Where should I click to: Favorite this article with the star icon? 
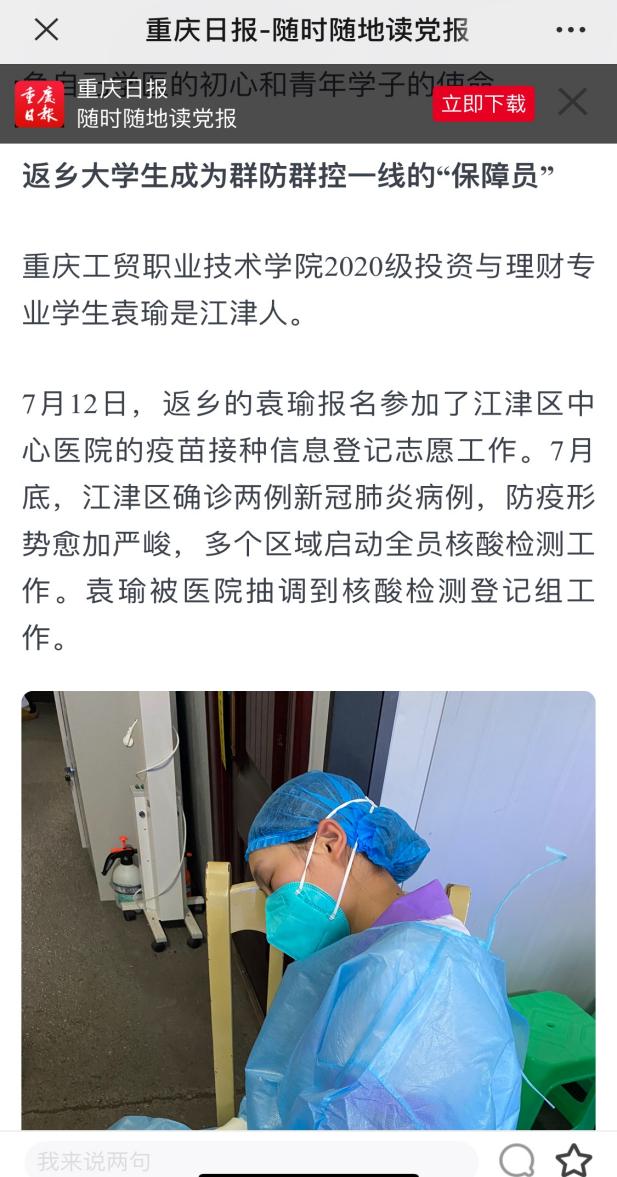(574, 1160)
